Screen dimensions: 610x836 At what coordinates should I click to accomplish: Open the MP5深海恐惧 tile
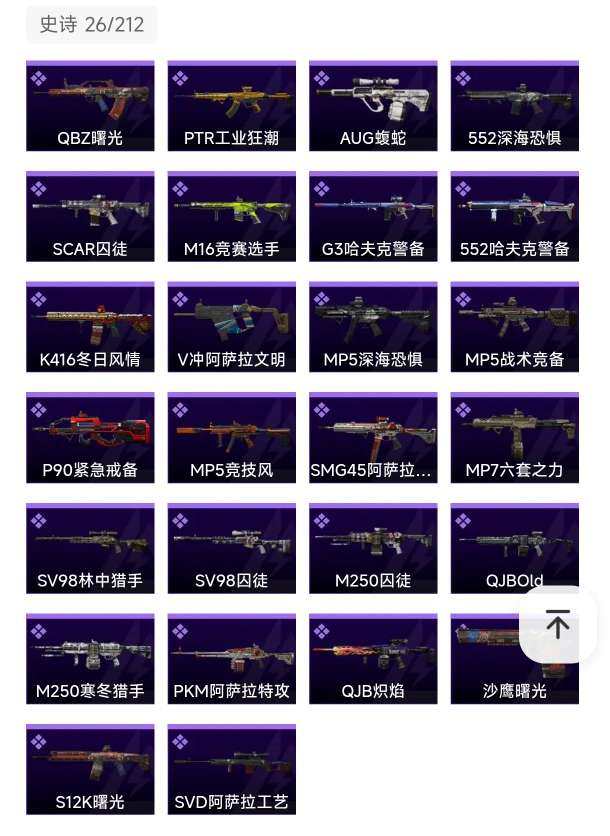373,327
